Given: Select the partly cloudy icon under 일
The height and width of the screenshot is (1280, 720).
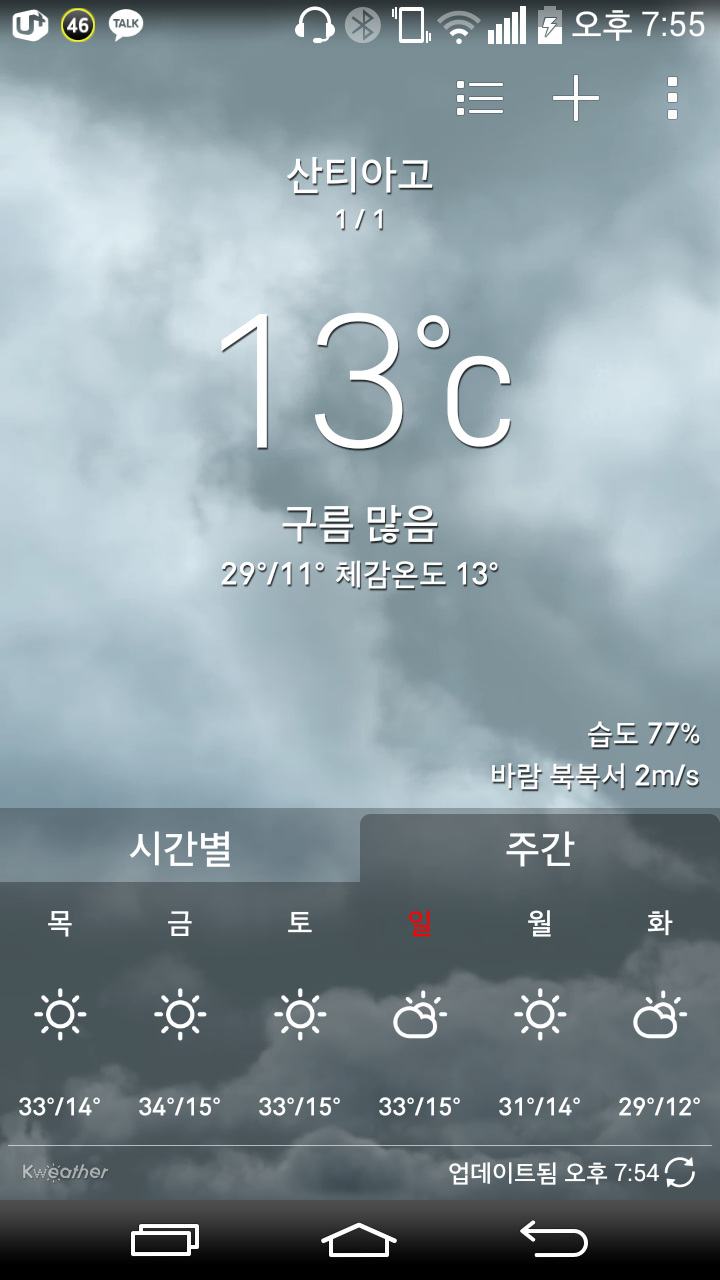Looking at the screenshot, I should click(x=419, y=1015).
